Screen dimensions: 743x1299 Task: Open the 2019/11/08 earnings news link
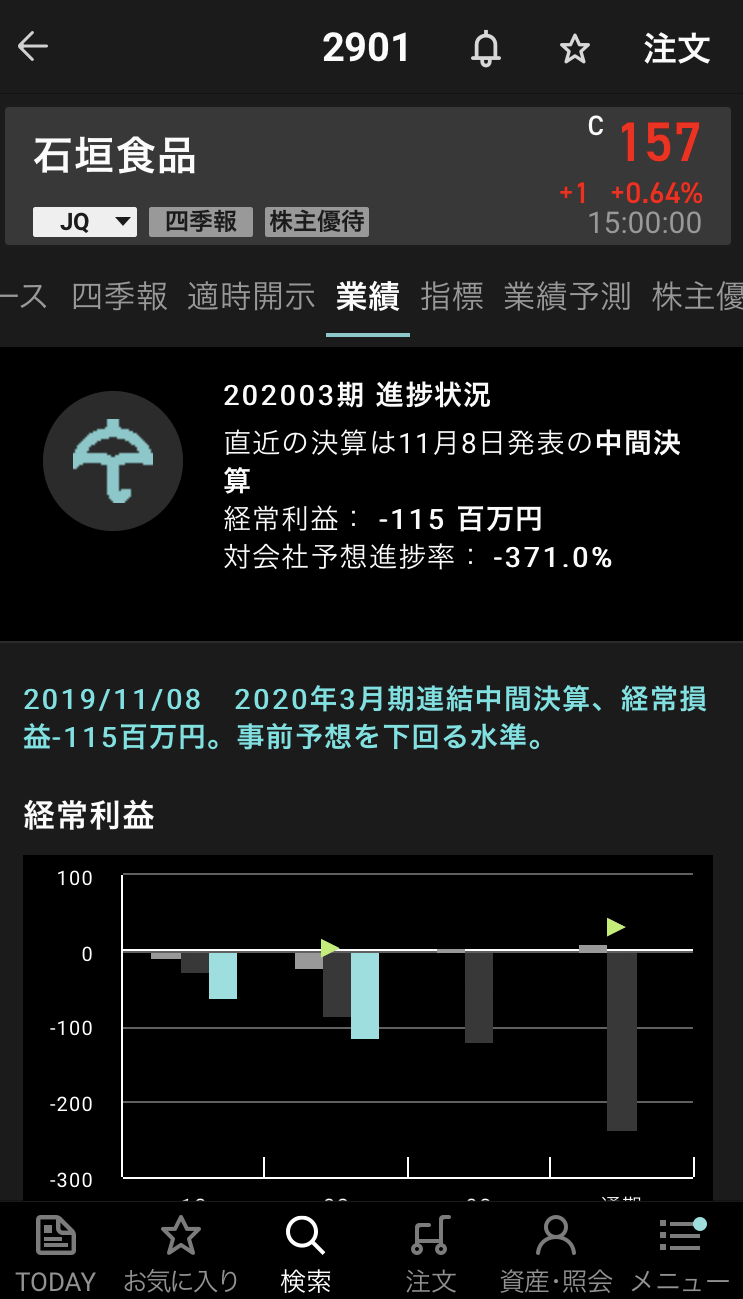point(365,718)
